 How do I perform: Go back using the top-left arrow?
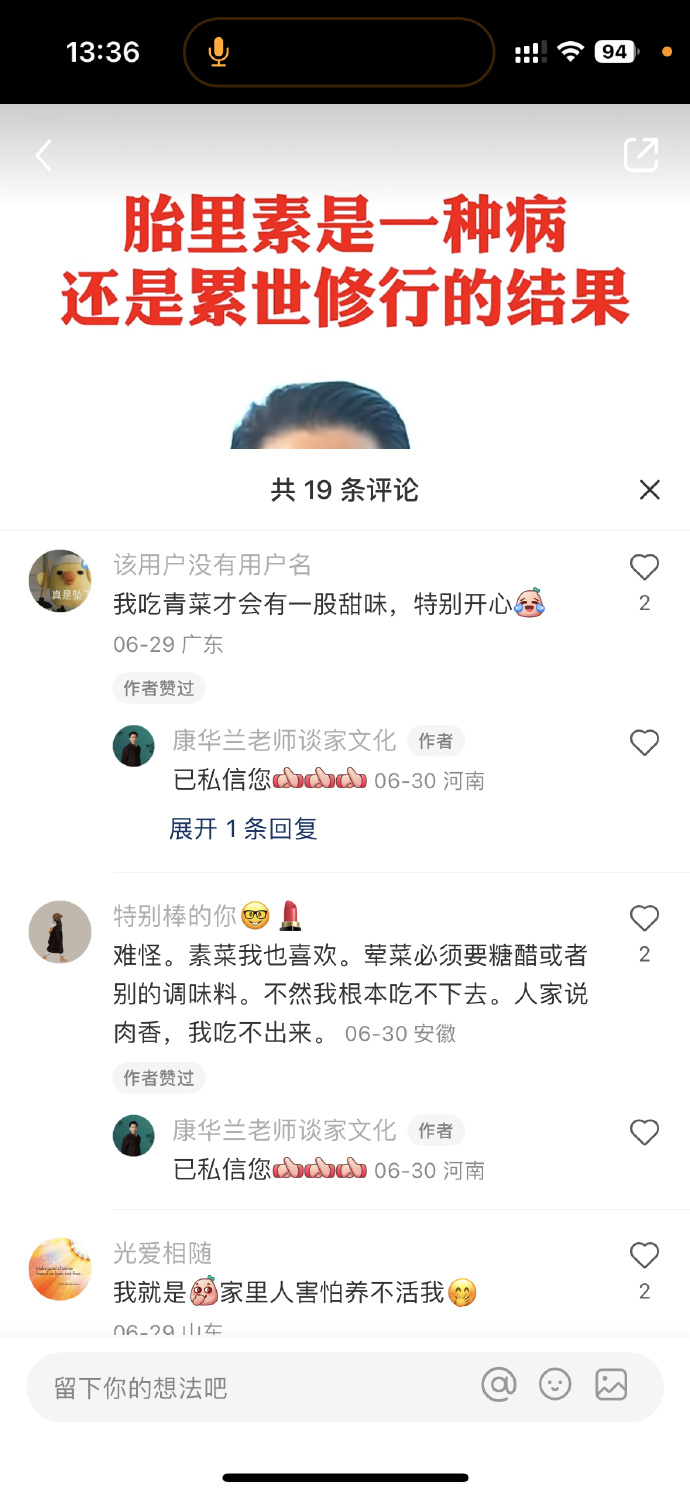43,155
